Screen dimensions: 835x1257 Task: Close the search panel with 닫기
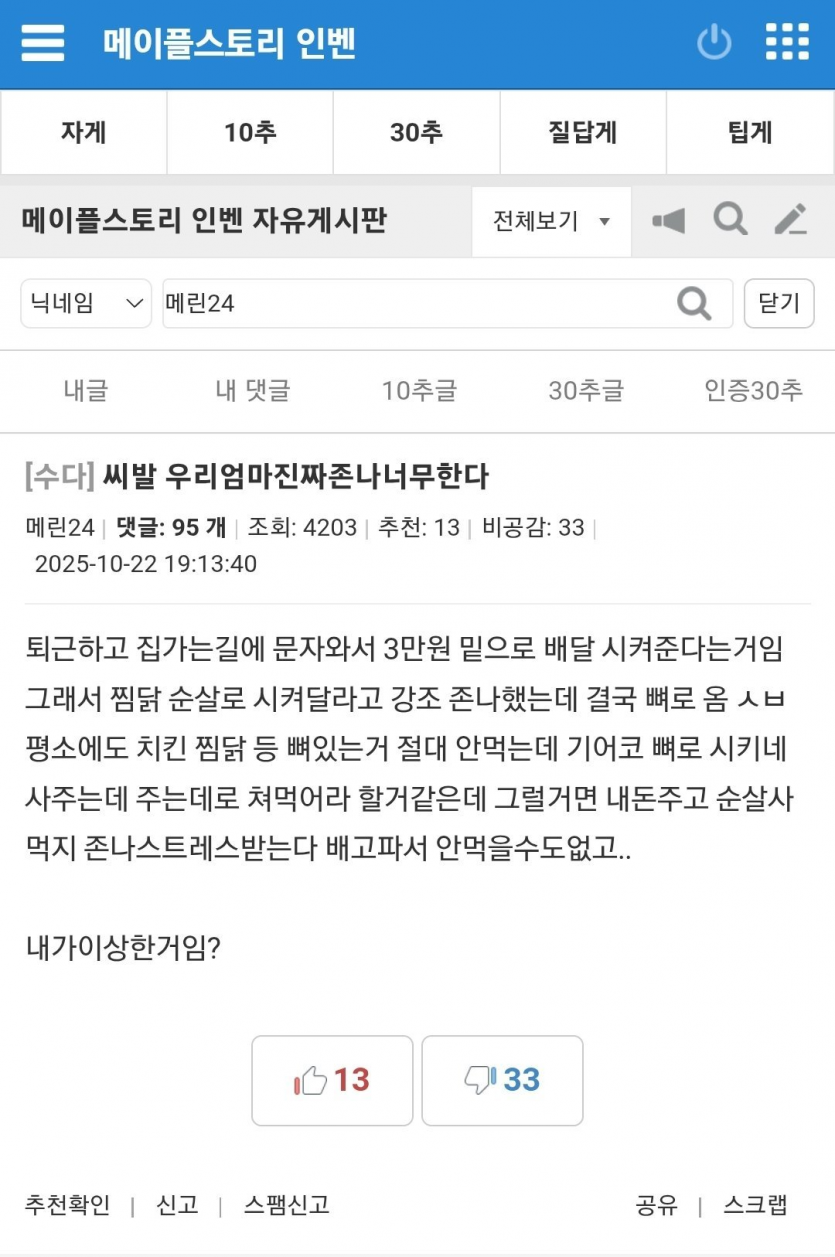pos(779,303)
